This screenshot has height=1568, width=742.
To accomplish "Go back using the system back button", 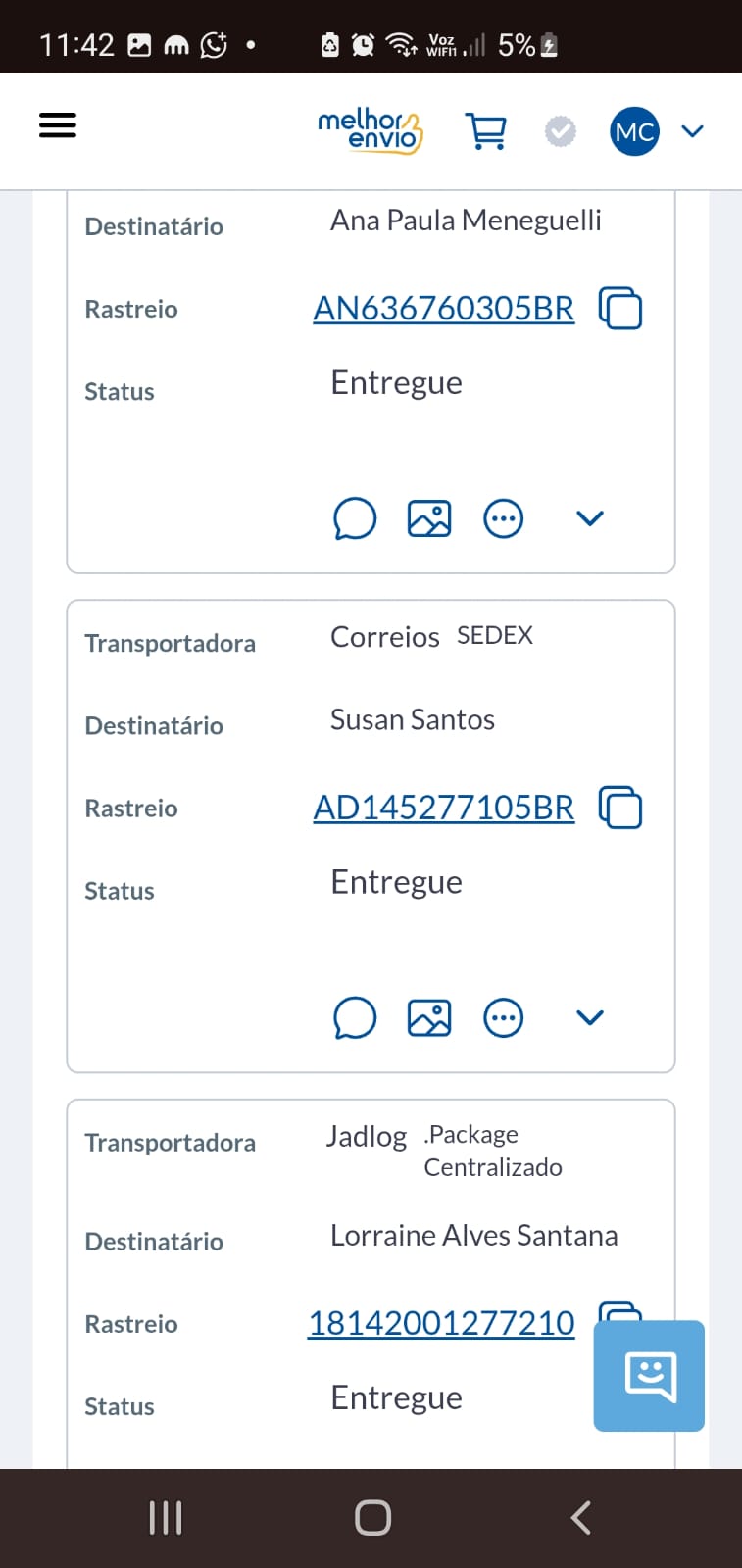I will (580, 1518).
